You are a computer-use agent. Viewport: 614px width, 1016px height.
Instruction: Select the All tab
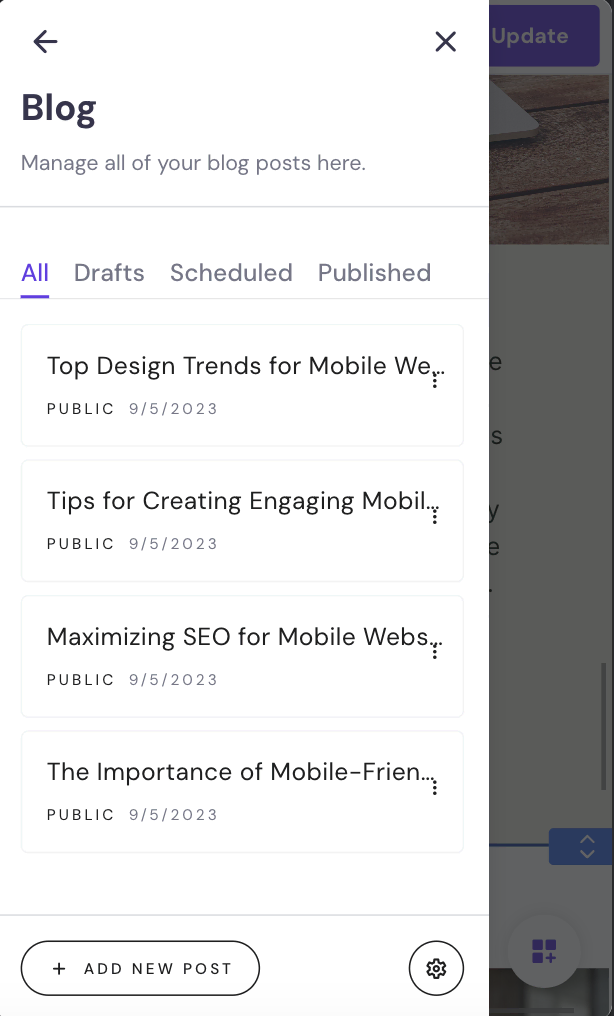tap(35, 273)
